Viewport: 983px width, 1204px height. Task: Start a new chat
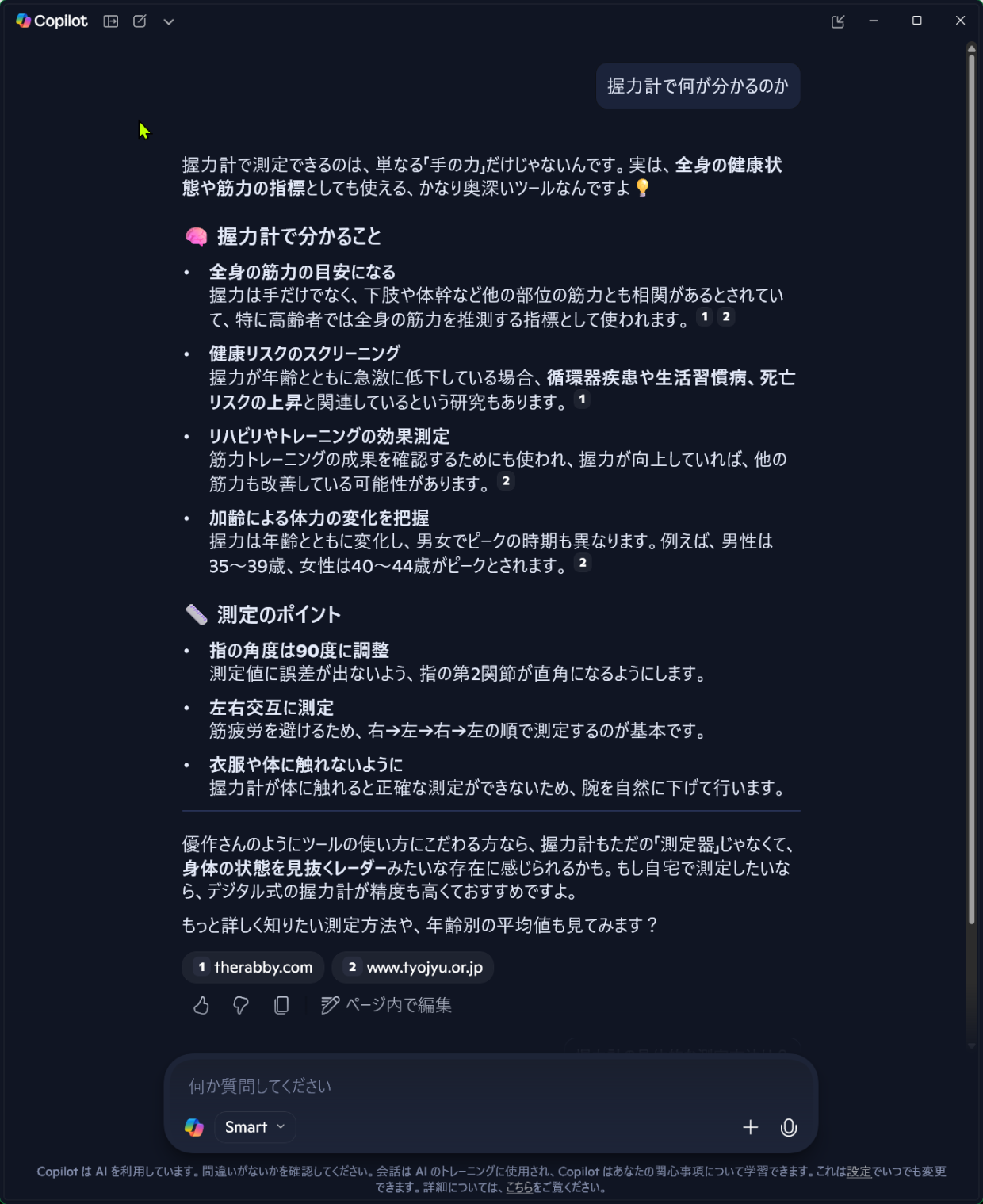click(x=140, y=21)
